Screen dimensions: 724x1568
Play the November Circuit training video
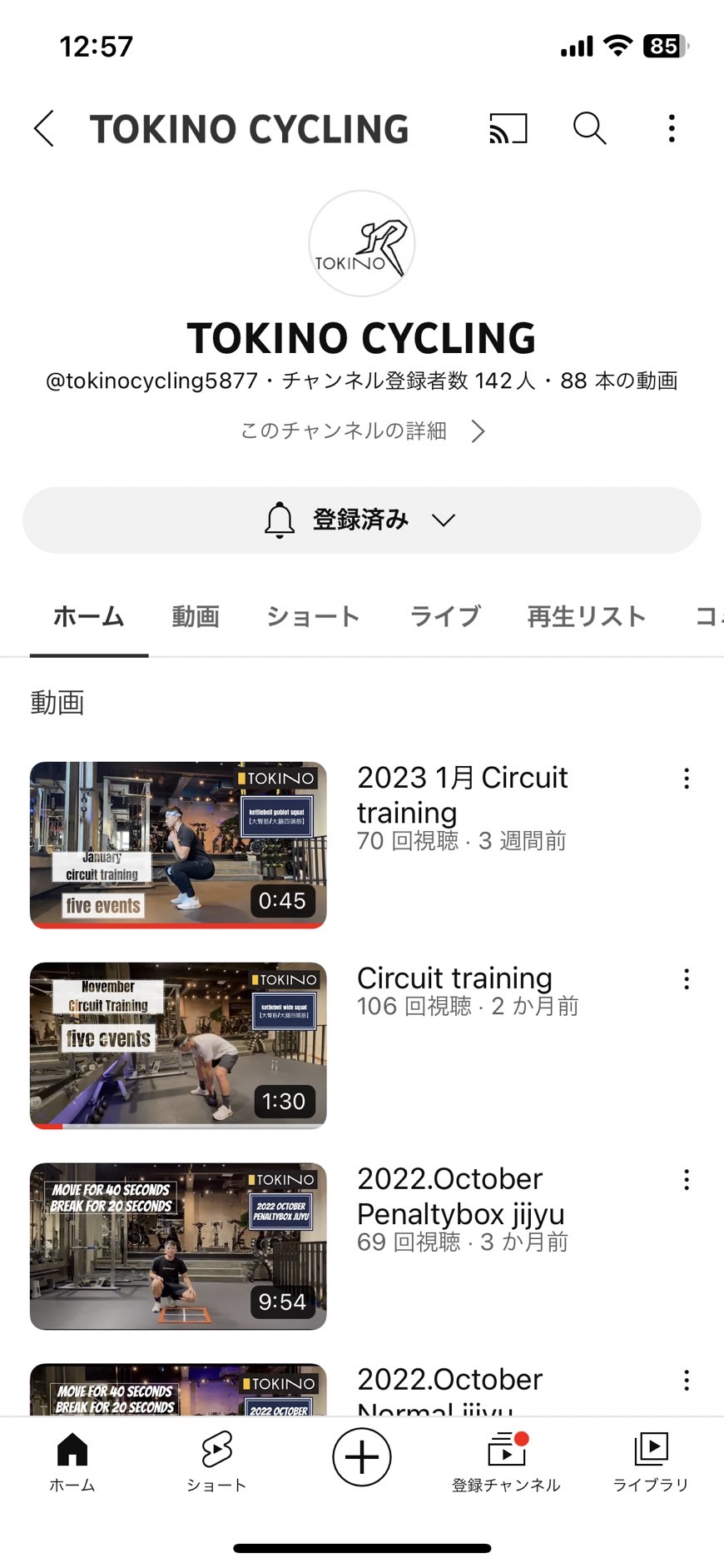pyautogui.click(x=178, y=1045)
